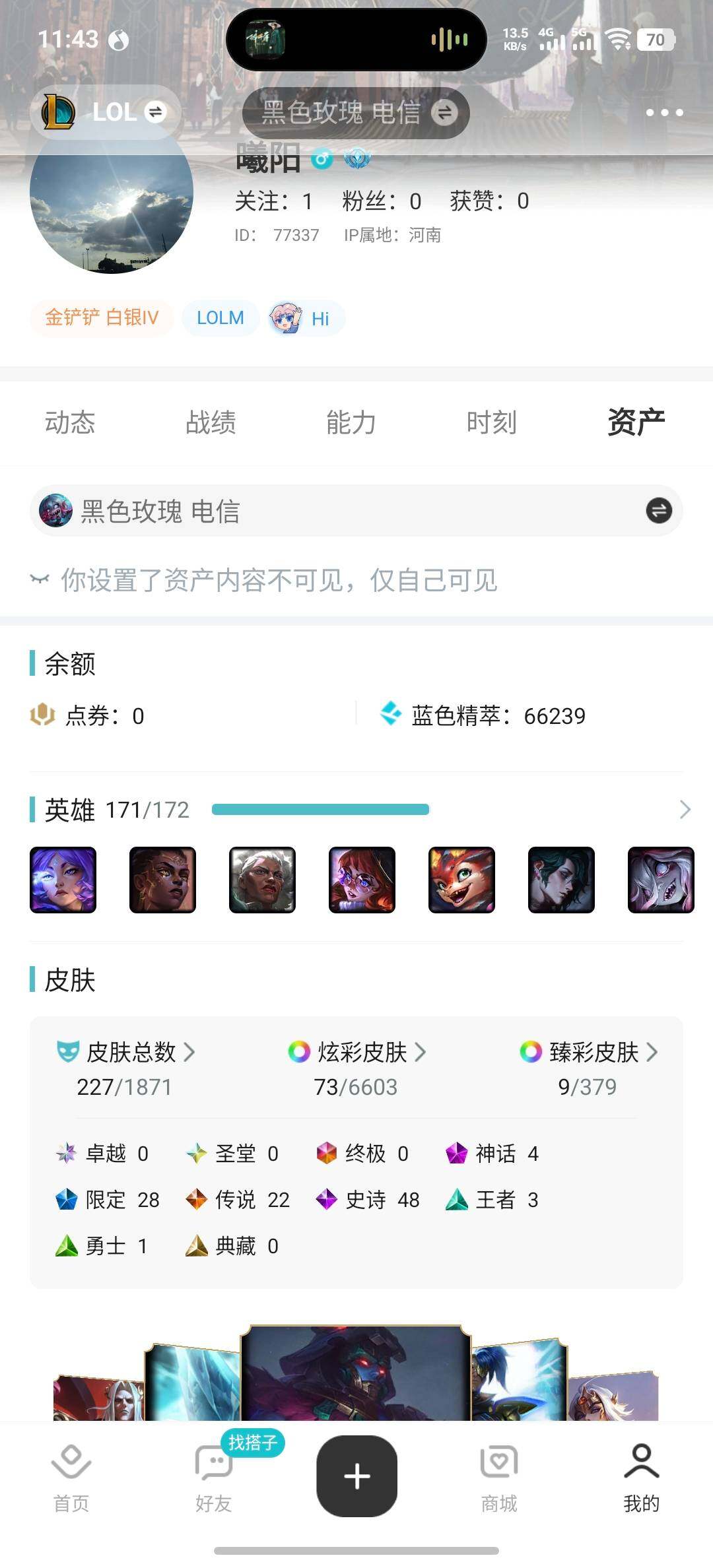Open the 好友 friends tab
This screenshot has width=713, height=1568.
[213, 1478]
